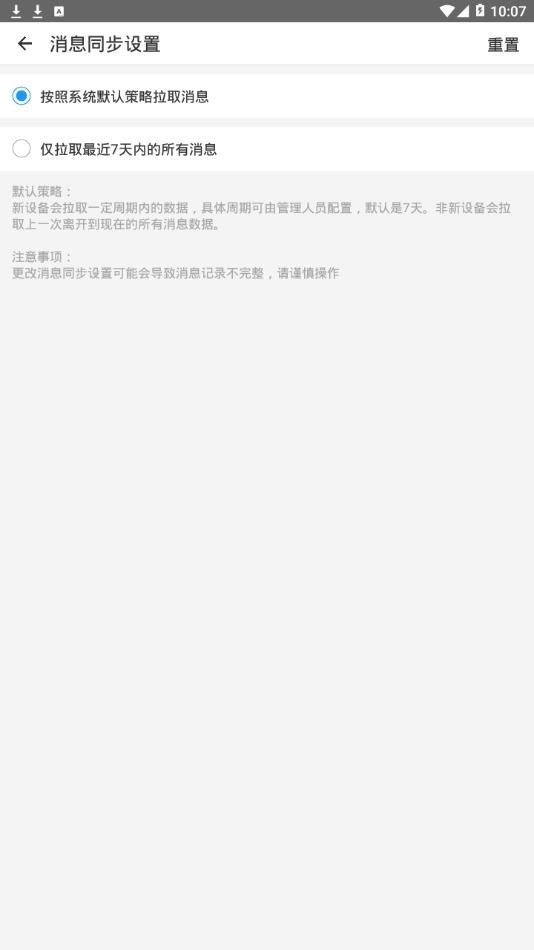Select 按照系统默认策略拉取消息 option
Image resolution: width=534 pixels, height=950 pixels.
[x=267, y=96]
